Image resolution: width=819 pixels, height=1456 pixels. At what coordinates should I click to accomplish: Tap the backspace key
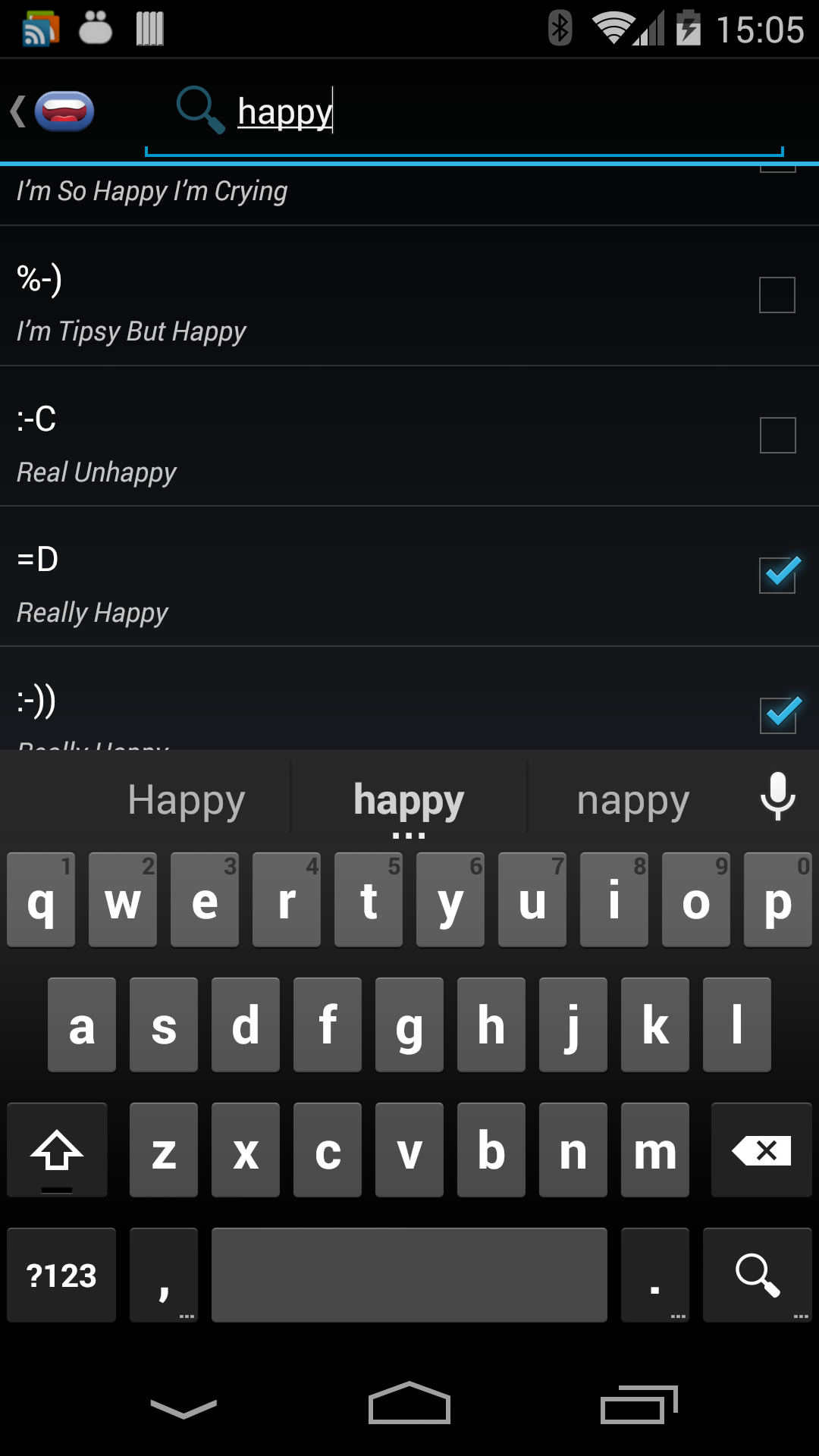coord(761,1150)
